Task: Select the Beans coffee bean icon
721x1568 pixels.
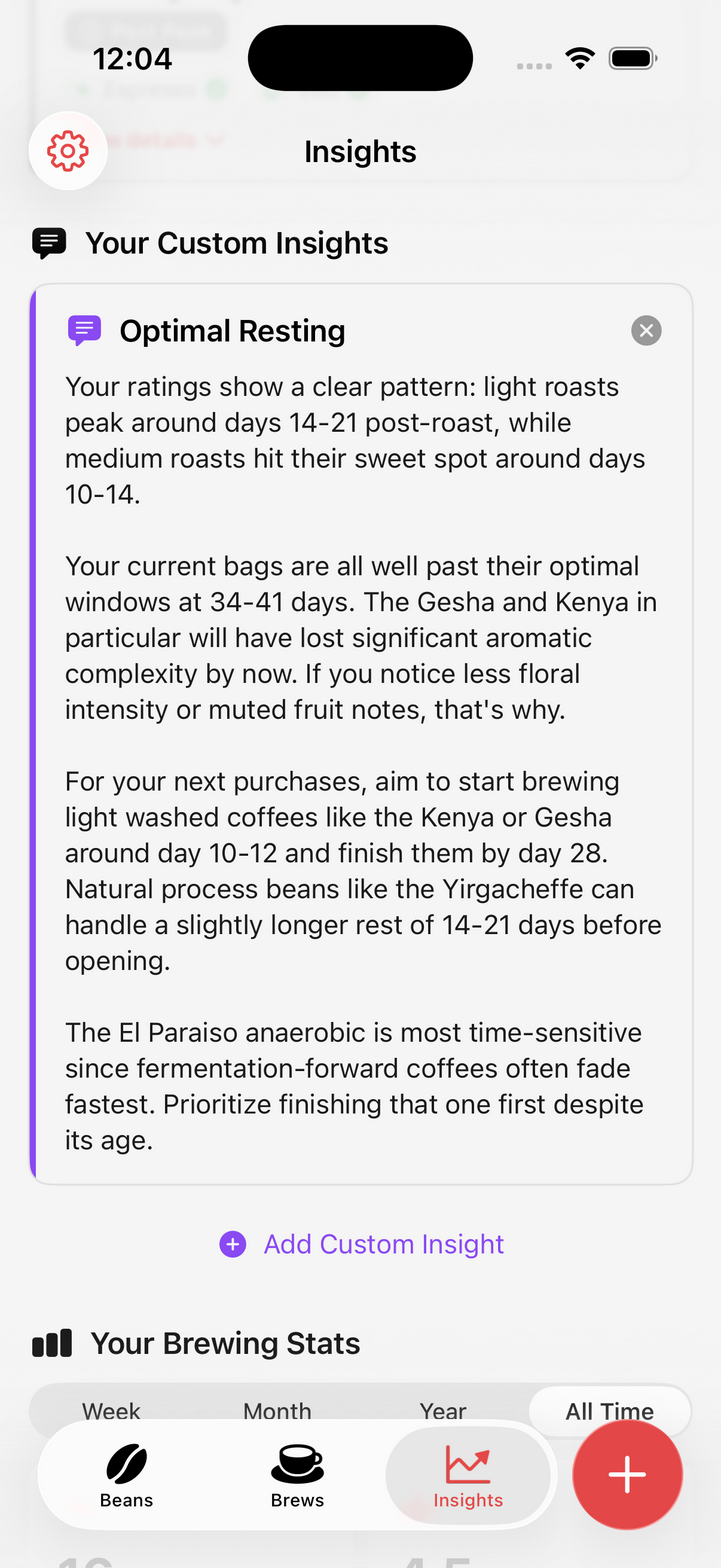Action: pyautogui.click(x=125, y=1463)
